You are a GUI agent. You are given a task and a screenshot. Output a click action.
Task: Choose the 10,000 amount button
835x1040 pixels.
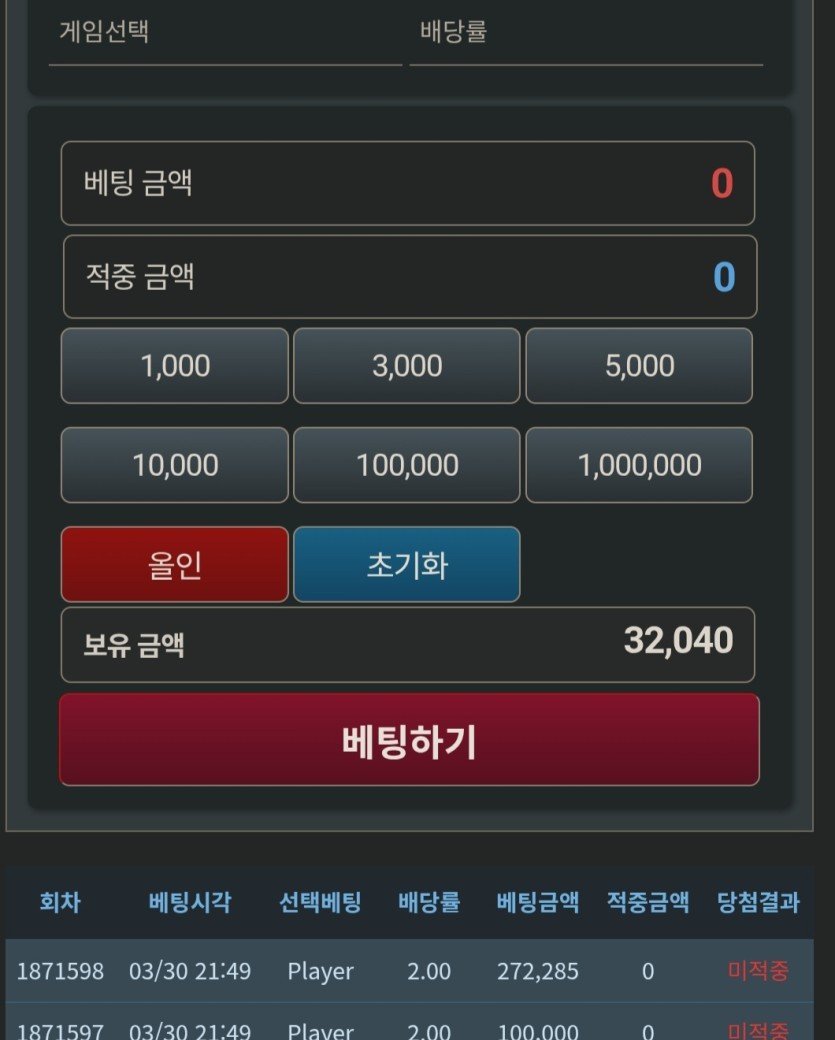(x=175, y=465)
